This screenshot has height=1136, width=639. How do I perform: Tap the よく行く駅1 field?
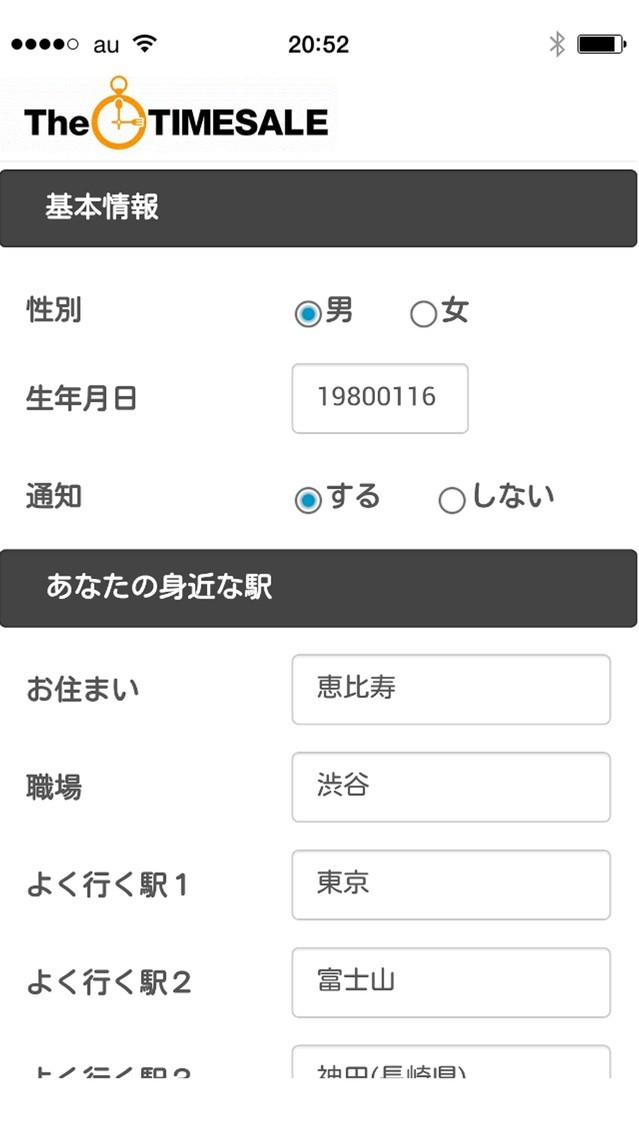451,885
